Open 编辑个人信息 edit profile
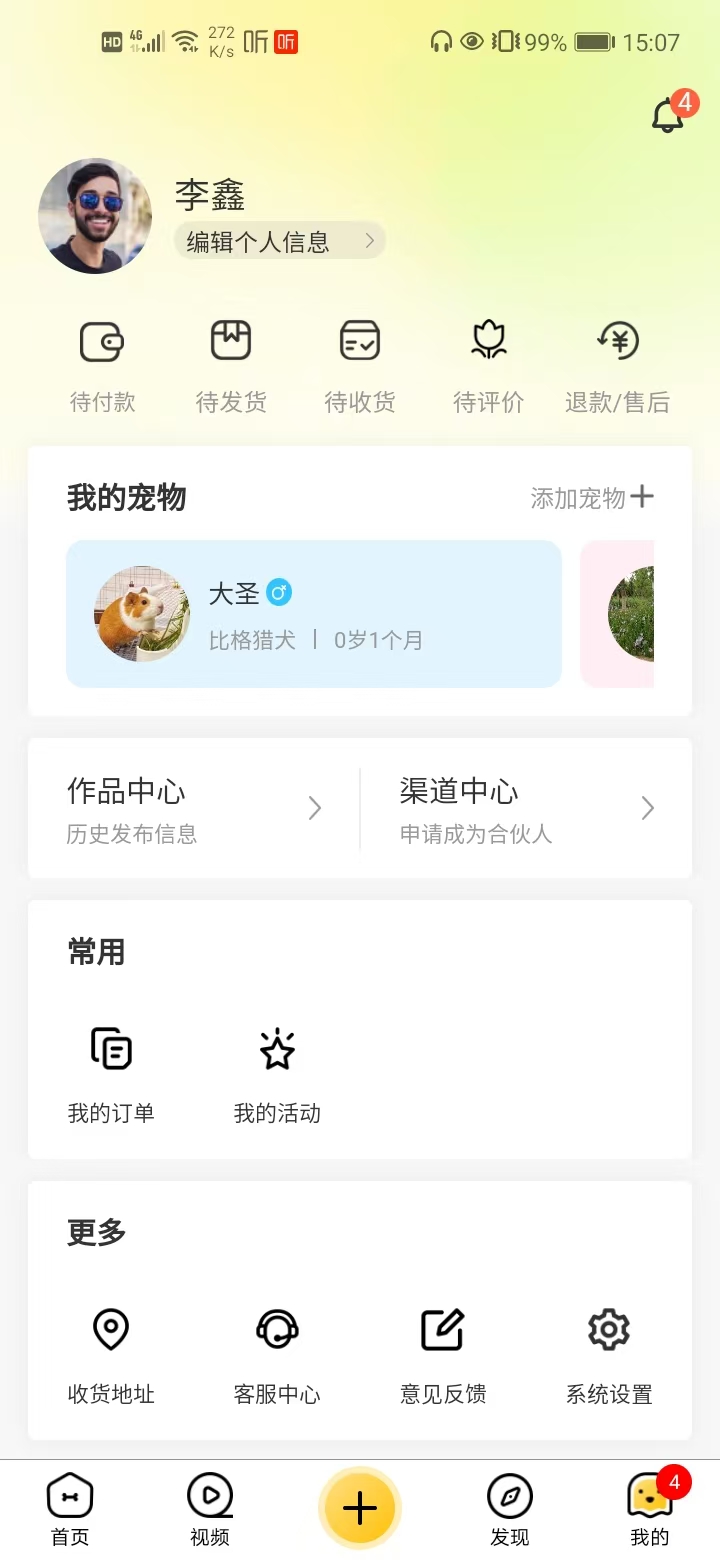 280,240
